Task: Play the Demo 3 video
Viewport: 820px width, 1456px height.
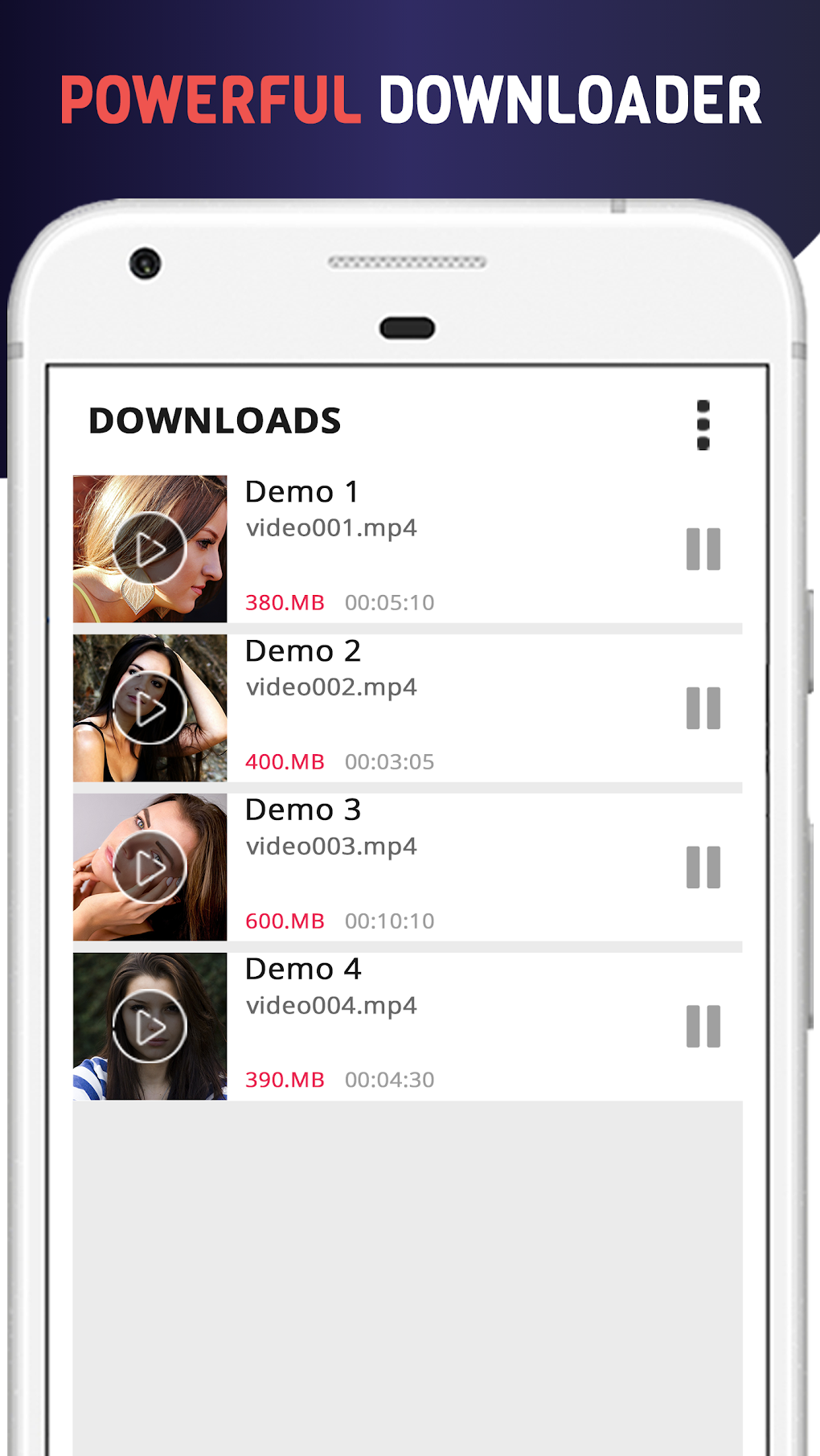Action: (150, 866)
